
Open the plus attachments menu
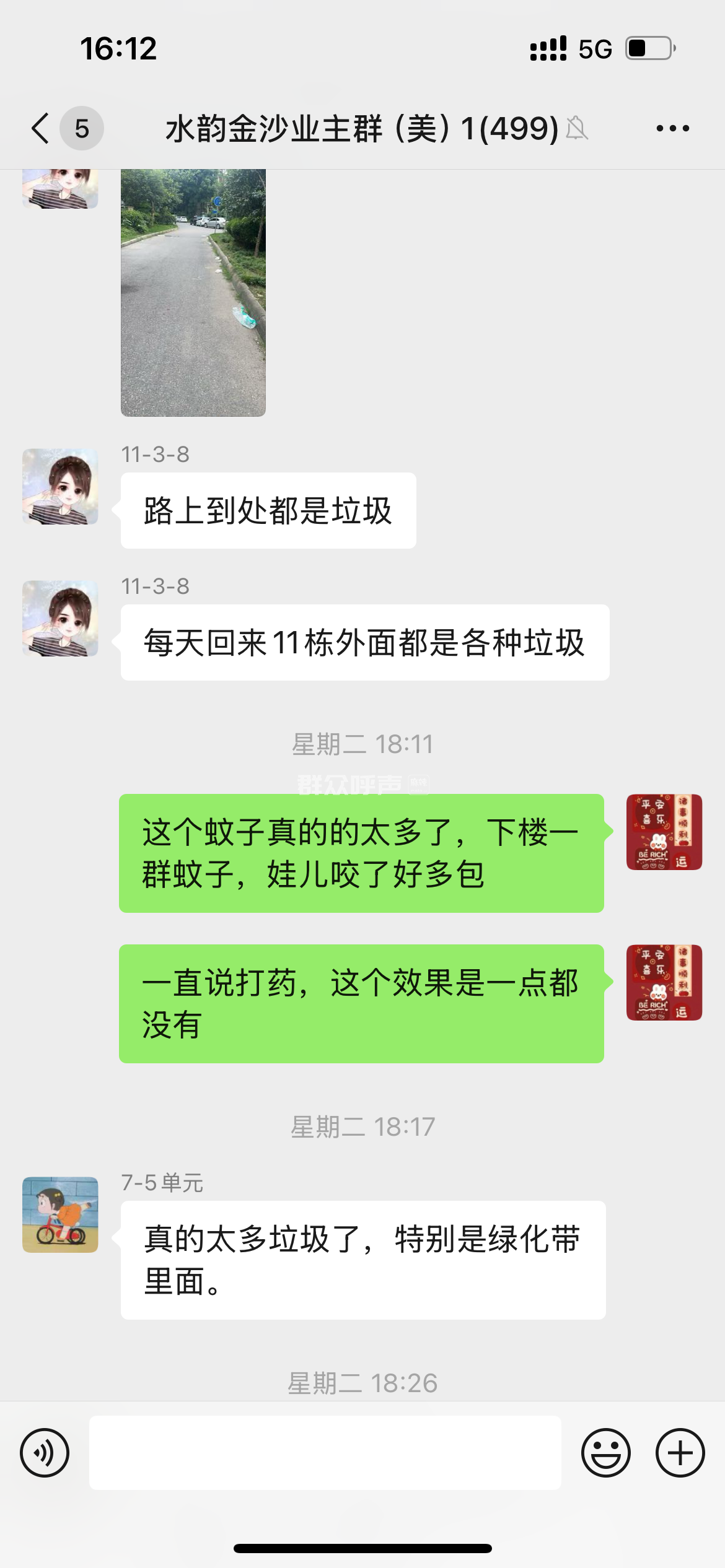tap(680, 1452)
